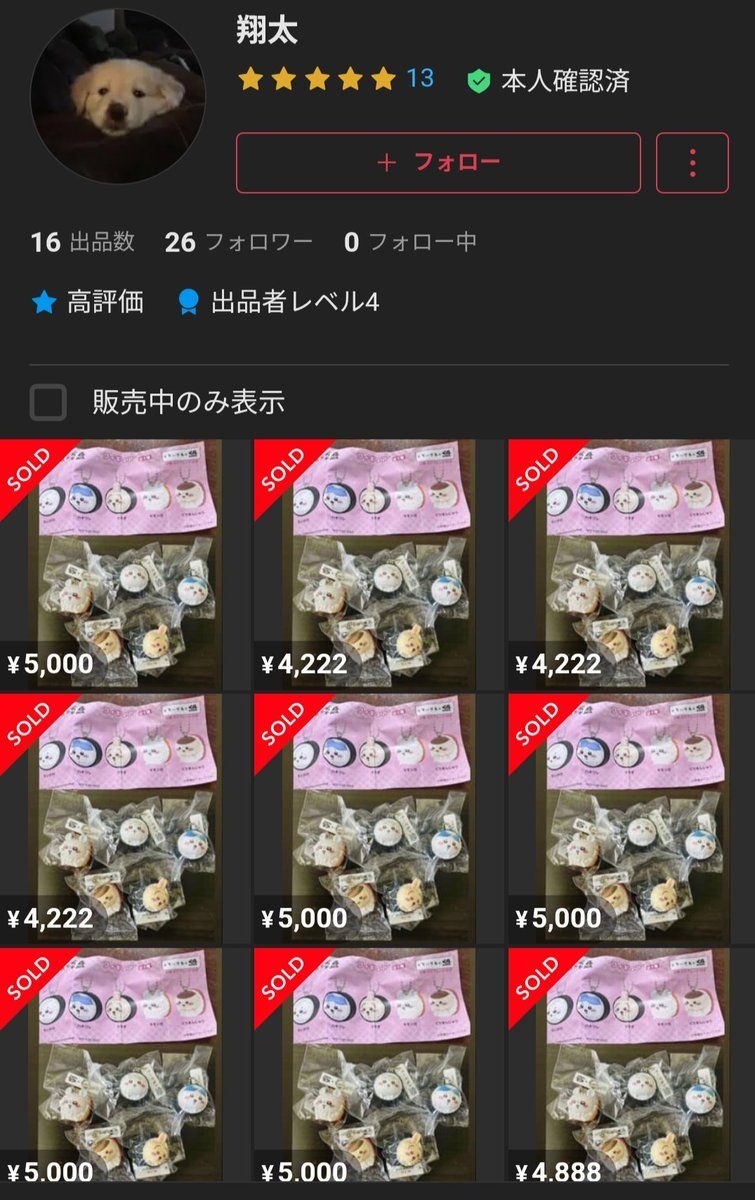This screenshot has width=755, height=1200.
Task: View the 26 フォロワー list
Action: click(x=239, y=242)
